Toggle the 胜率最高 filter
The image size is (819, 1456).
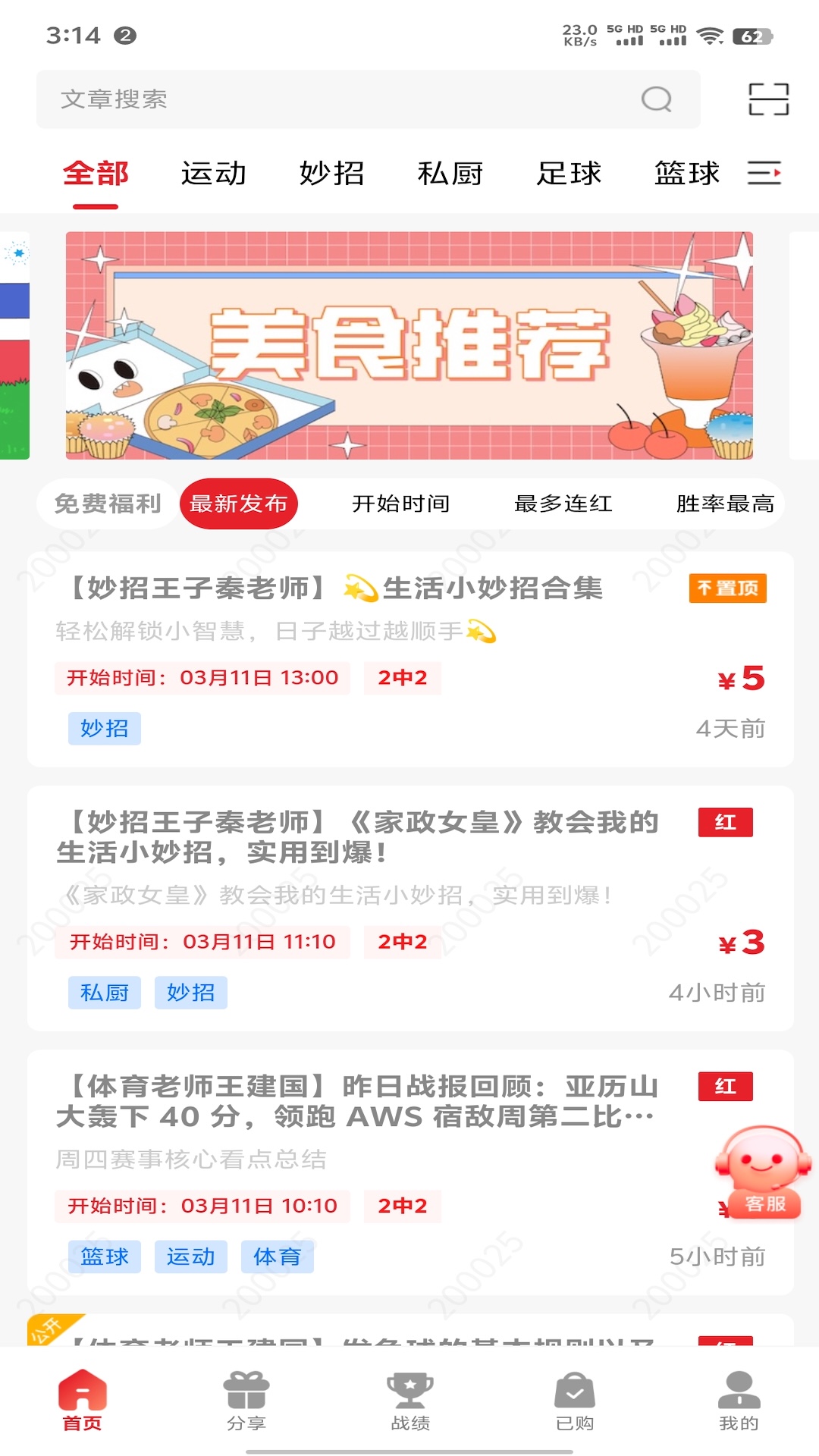[x=725, y=503]
